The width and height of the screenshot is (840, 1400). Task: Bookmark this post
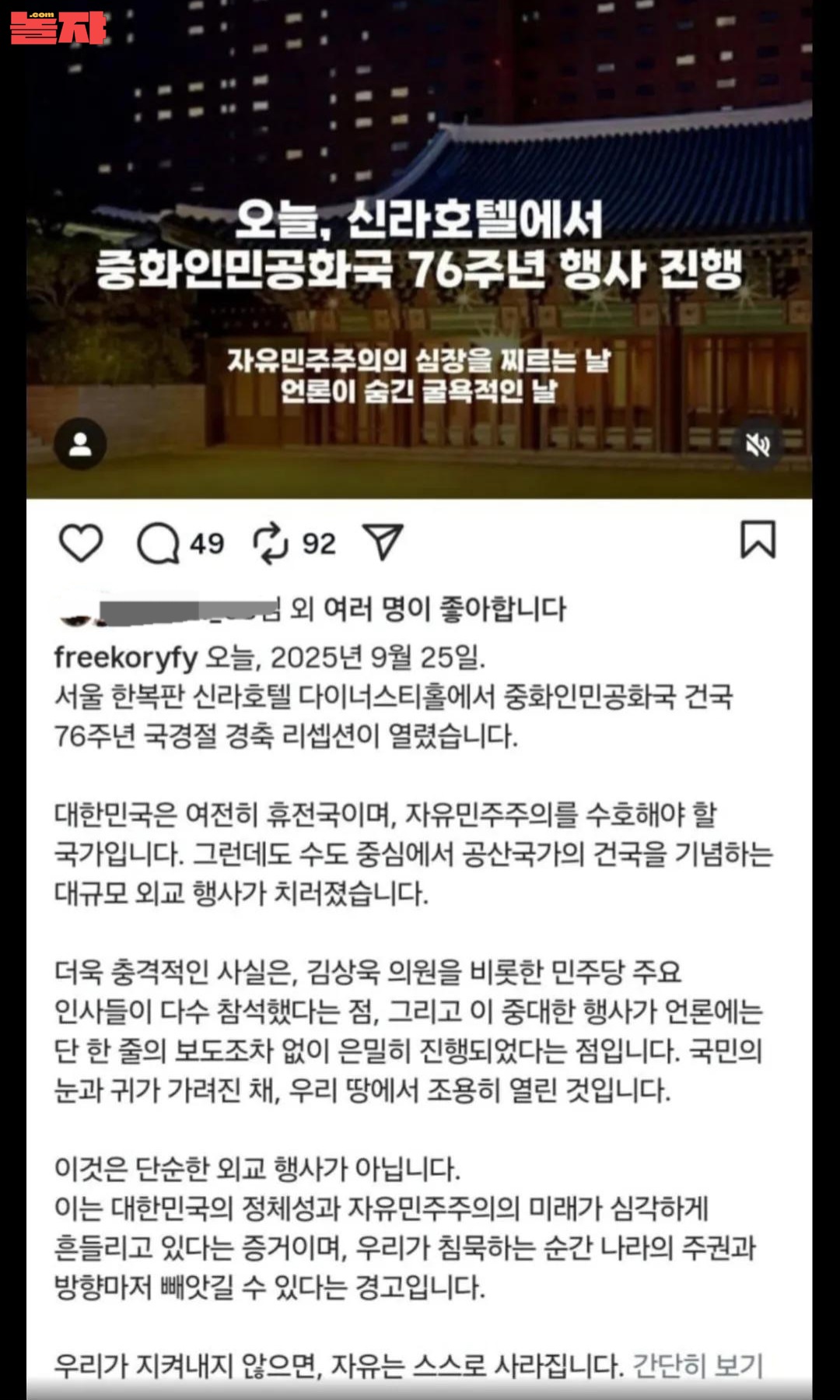(758, 540)
